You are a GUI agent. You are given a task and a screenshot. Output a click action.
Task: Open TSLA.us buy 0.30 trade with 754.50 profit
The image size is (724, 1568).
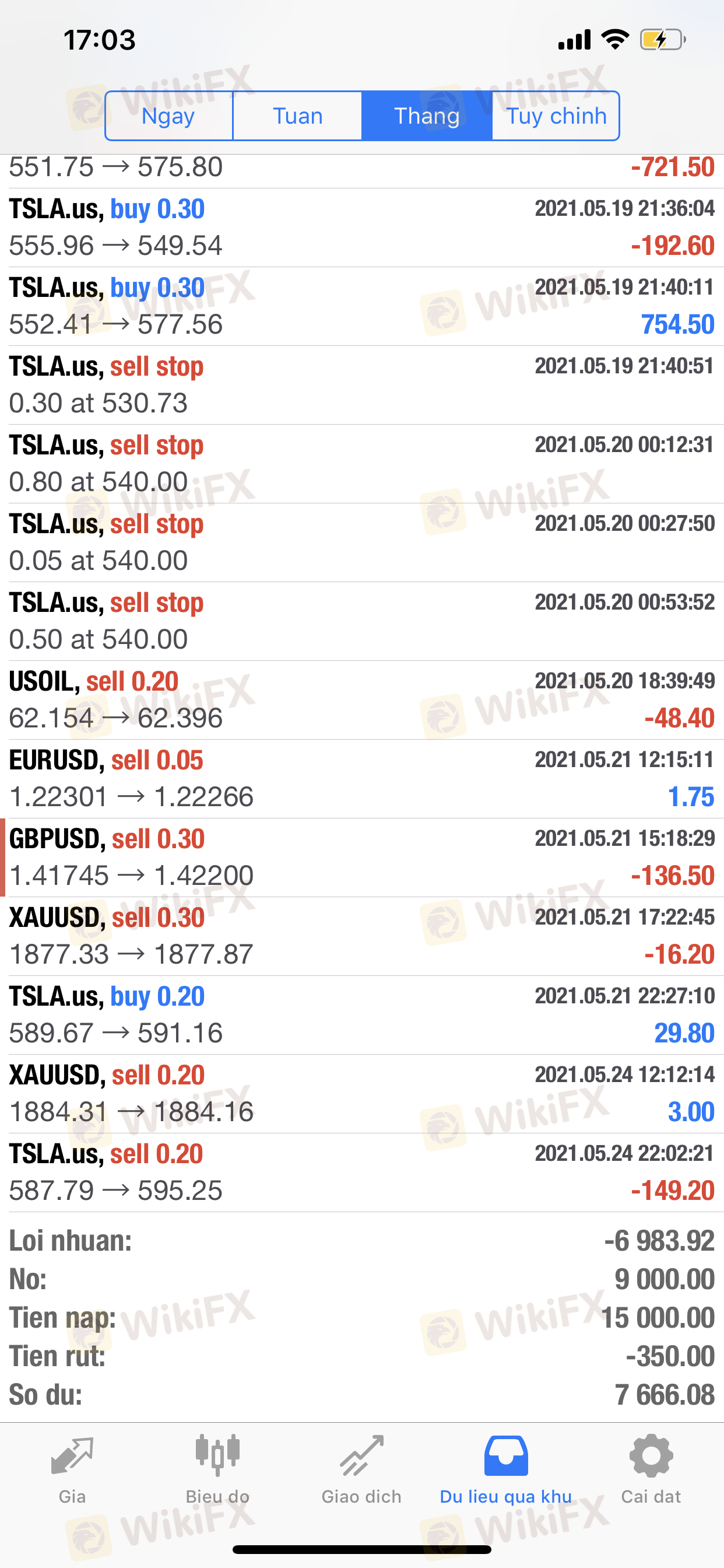[x=362, y=306]
